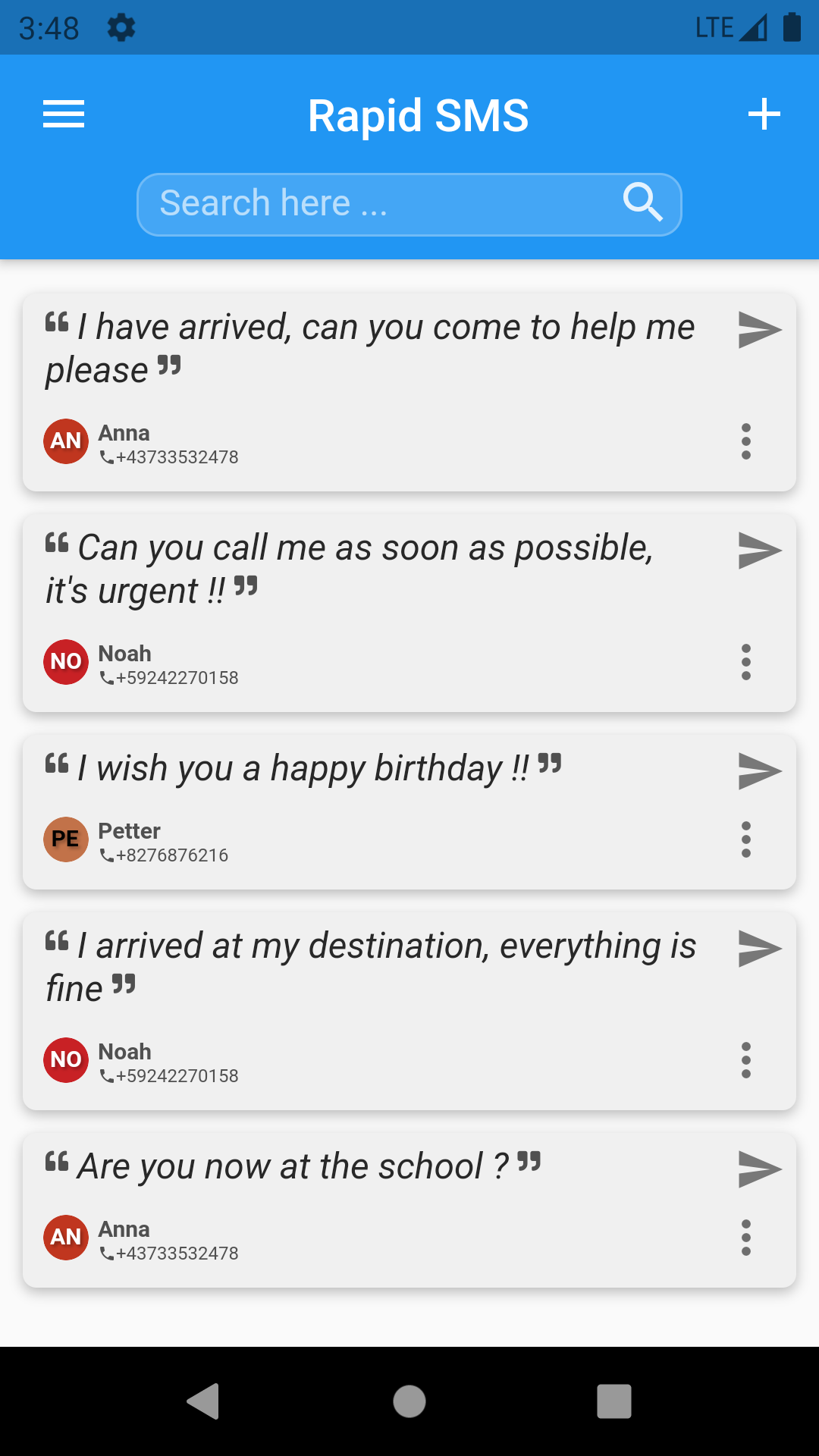Image resolution: width=819 pixels, height=1456 pixels.
Task: Open options for happy birthday message
Action: [x=746, y=839]
